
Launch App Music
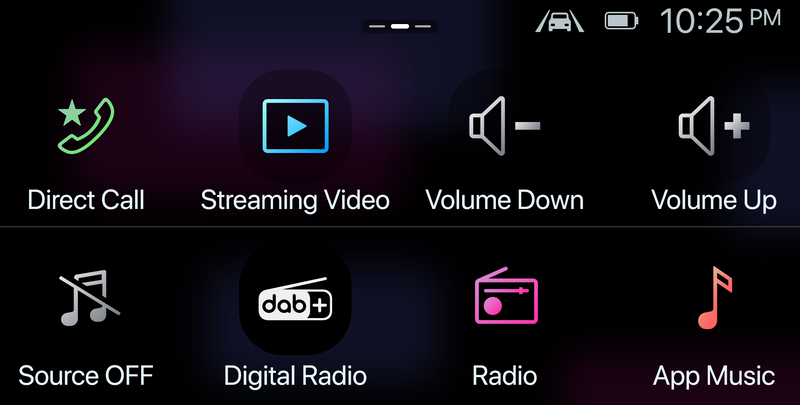(713, 301)
